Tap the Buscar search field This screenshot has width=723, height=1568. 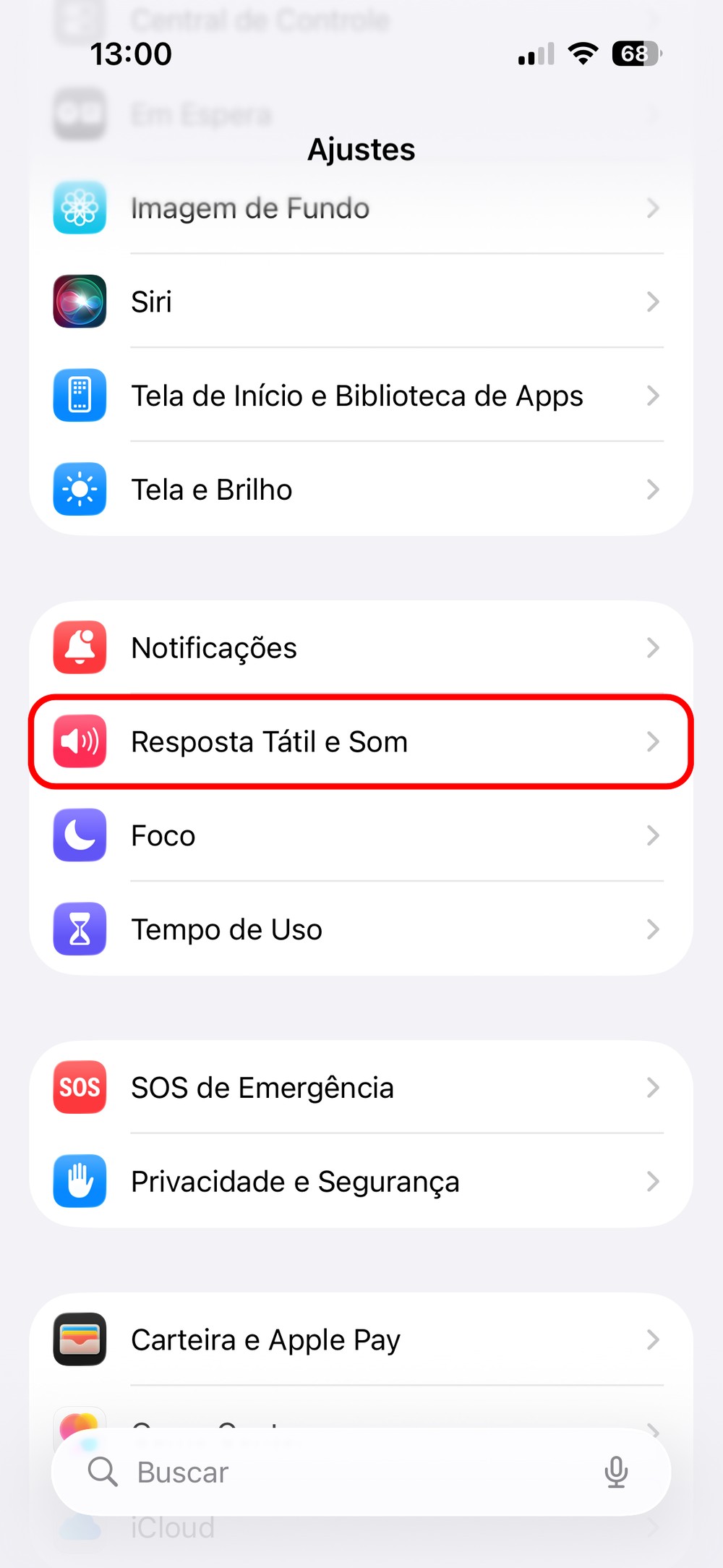333,1473
